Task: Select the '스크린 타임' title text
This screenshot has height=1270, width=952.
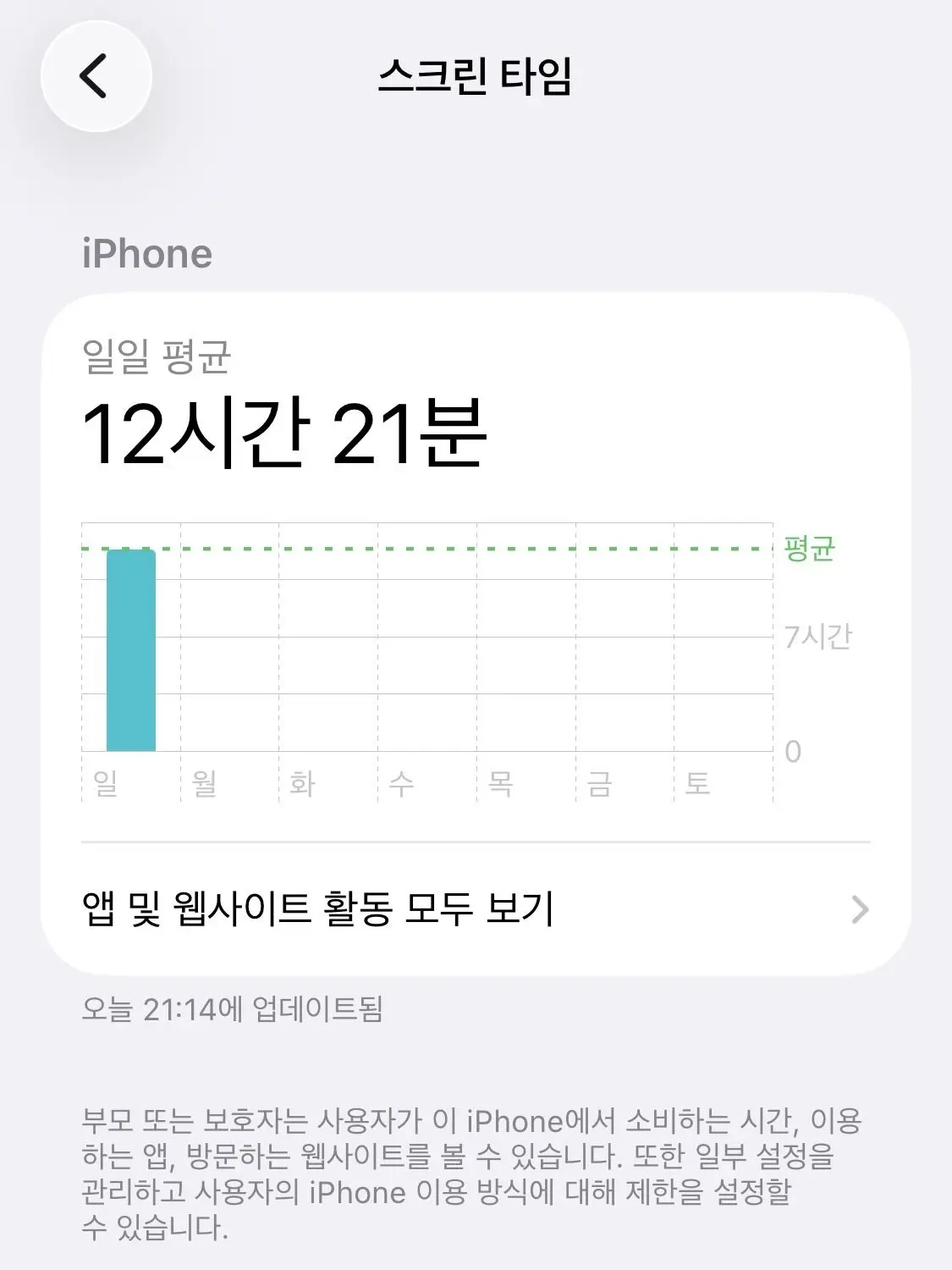Action: click(476, 76)
